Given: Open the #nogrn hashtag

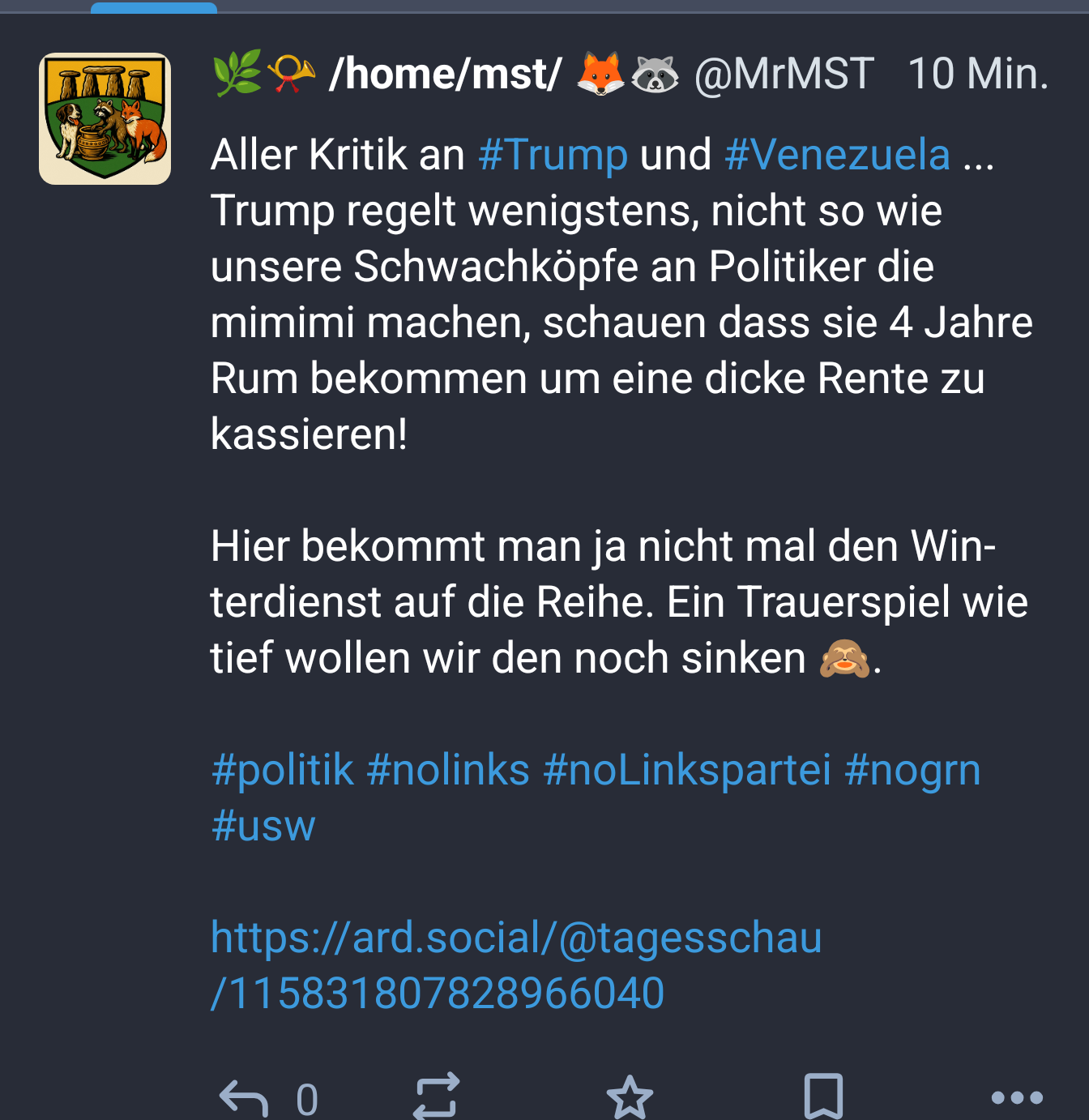Looking at the screenshot, I should click(912, 769).
